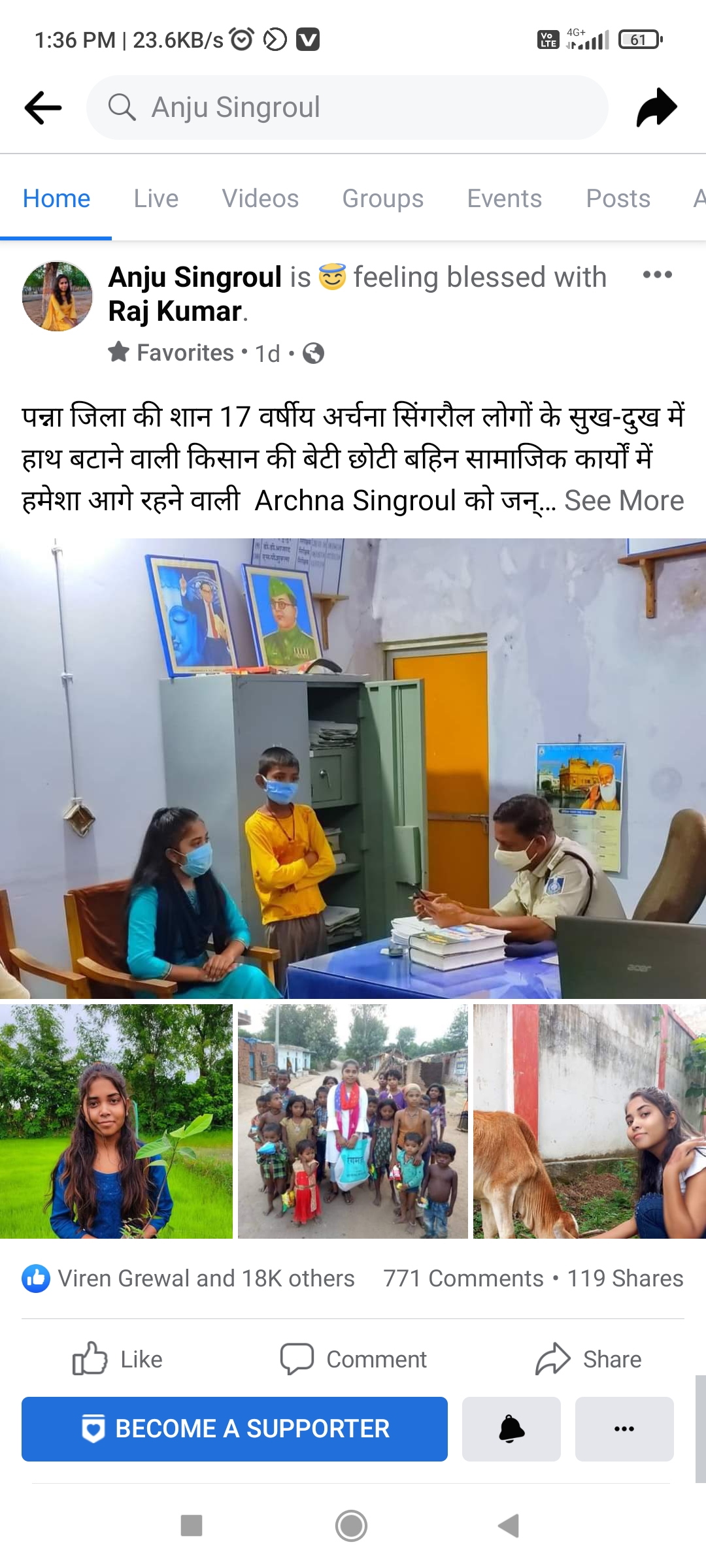Switch to the Live tab
The image size is (706, 1568).
click(x=156, y=199)
